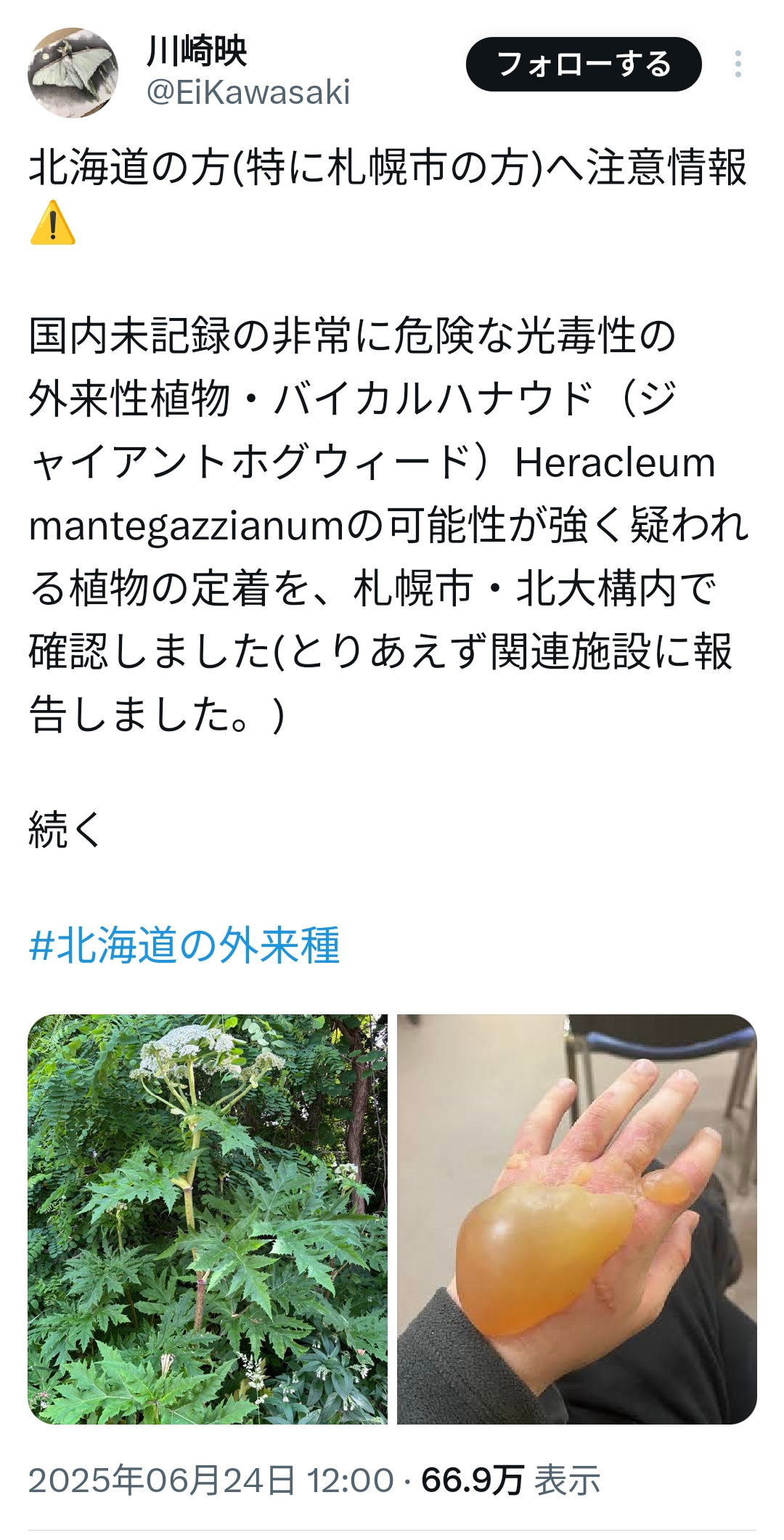Open 川崎映's profile avatar

pos(73,73)
